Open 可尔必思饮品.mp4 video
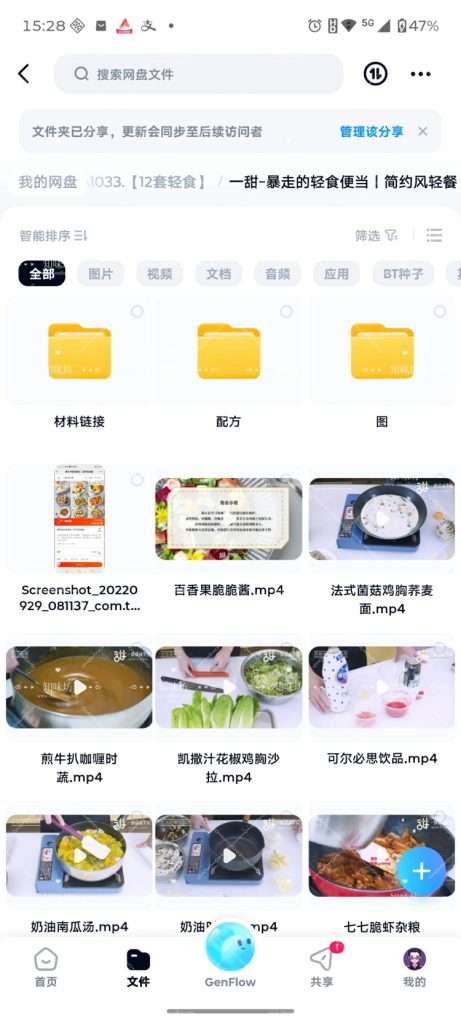The width and height of the screenshot is (461, 1024). (x=382, y=688)
